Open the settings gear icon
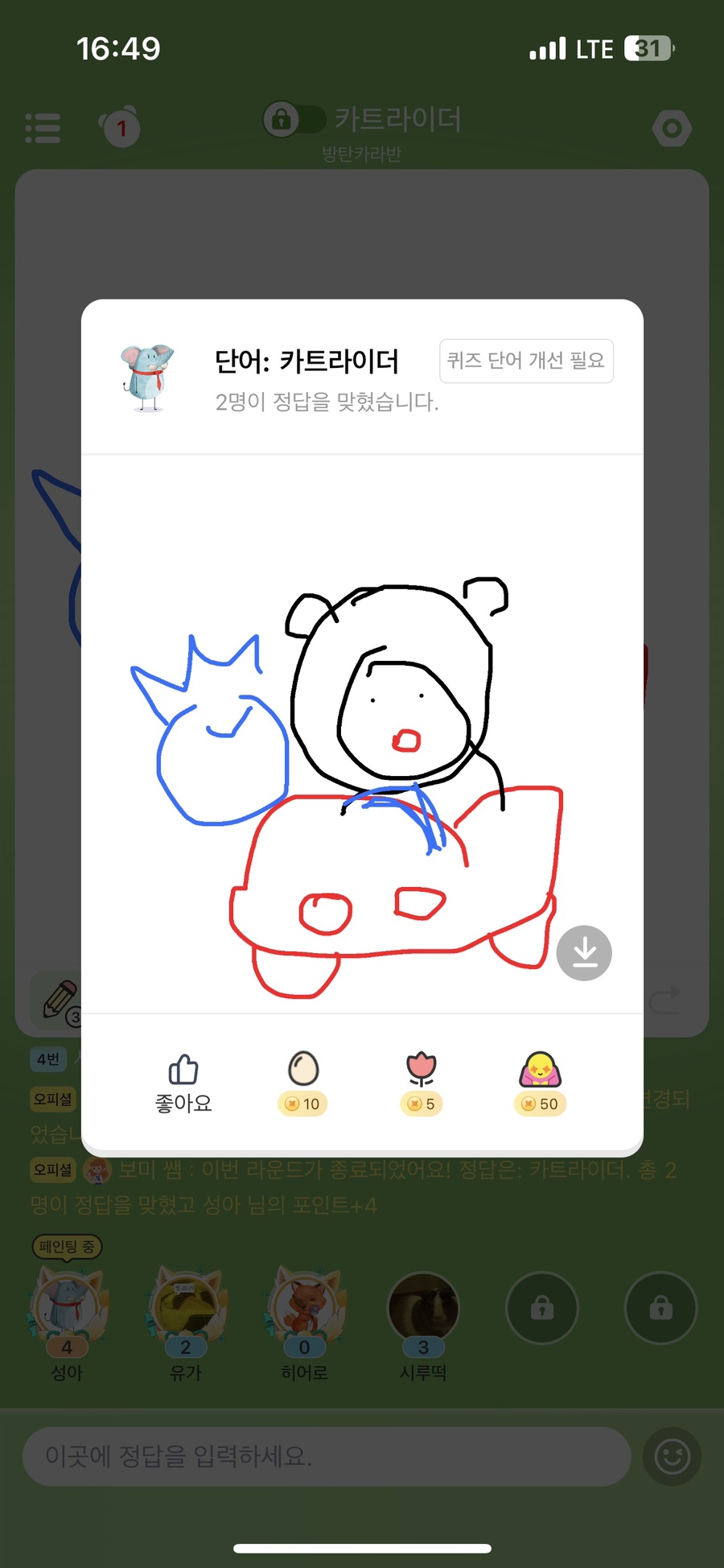The width and height of the screenshot is (724, 1568). [672, 128]
